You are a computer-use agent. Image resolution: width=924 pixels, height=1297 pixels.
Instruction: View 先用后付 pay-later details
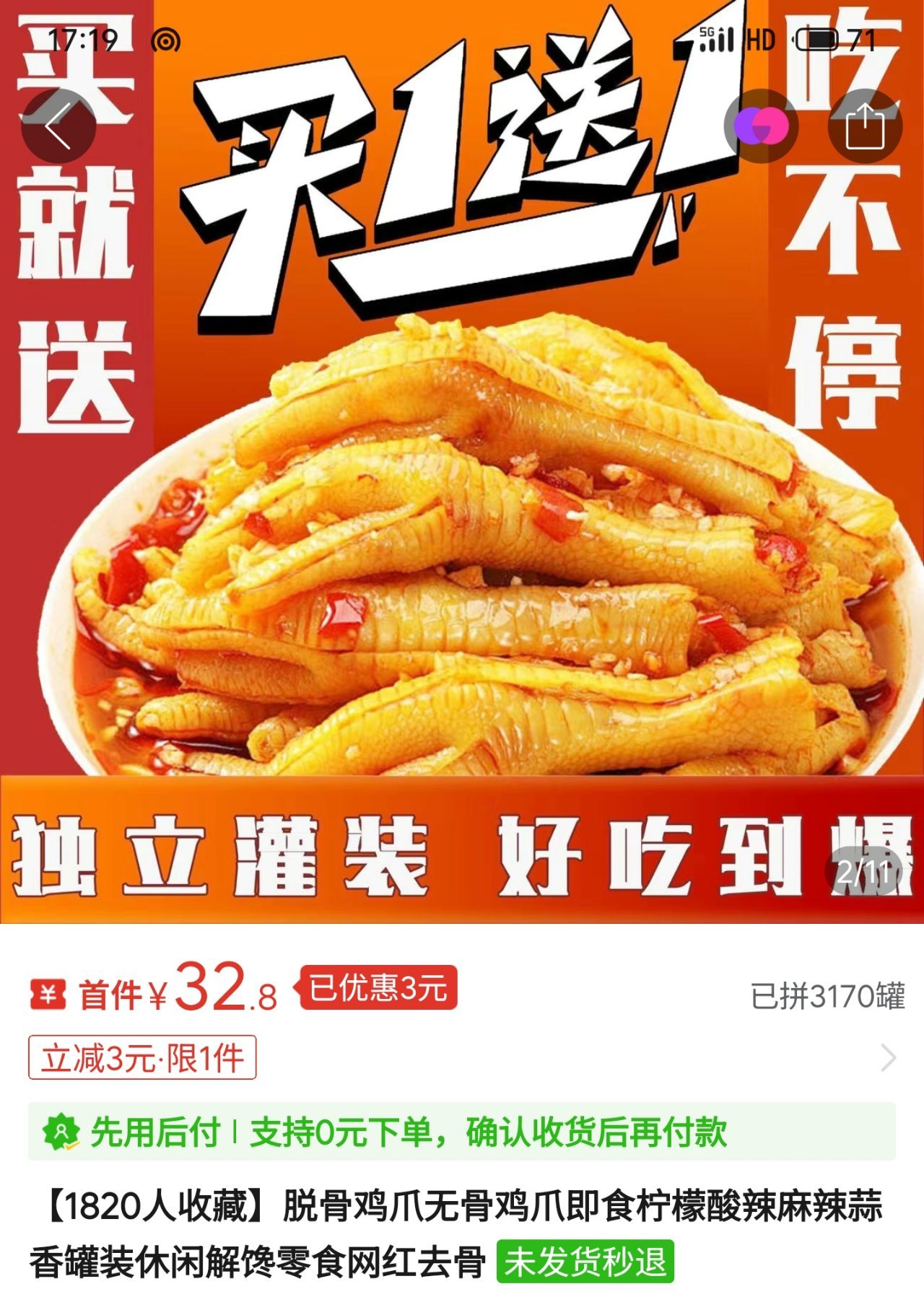click(462, 1132)
